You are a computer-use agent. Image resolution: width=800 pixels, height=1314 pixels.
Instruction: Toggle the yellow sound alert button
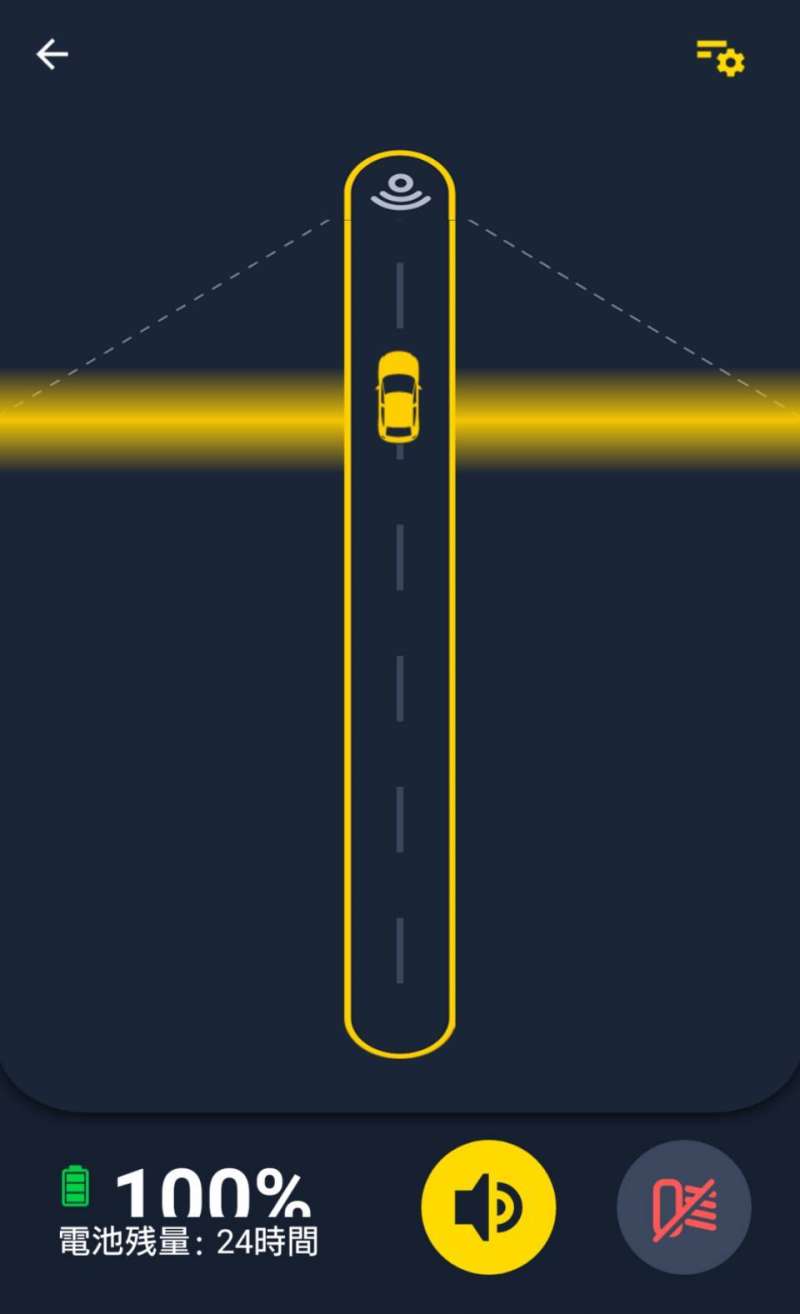[x=488, y=1207]
